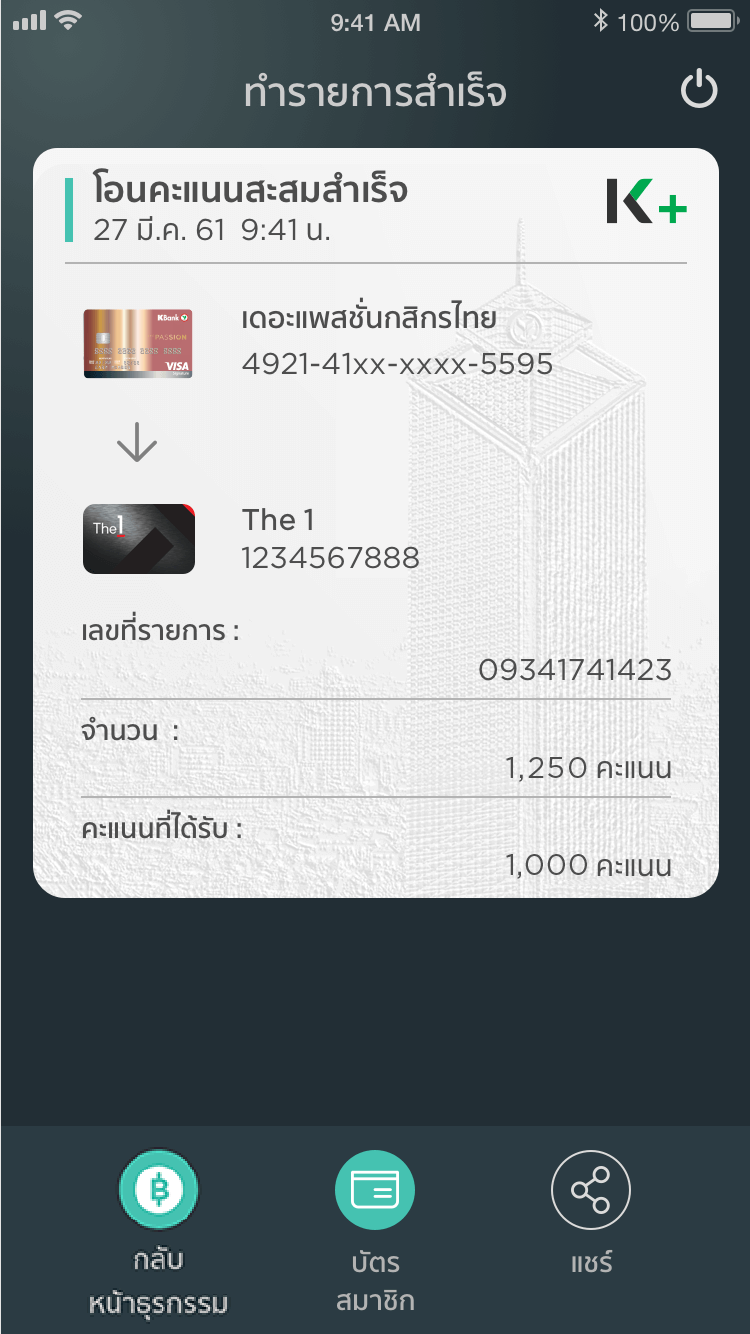Go back to the transactions page (กลับหน้าธุรกรรม)
Screen dimensions: 750x1334
coord(158,1191)
